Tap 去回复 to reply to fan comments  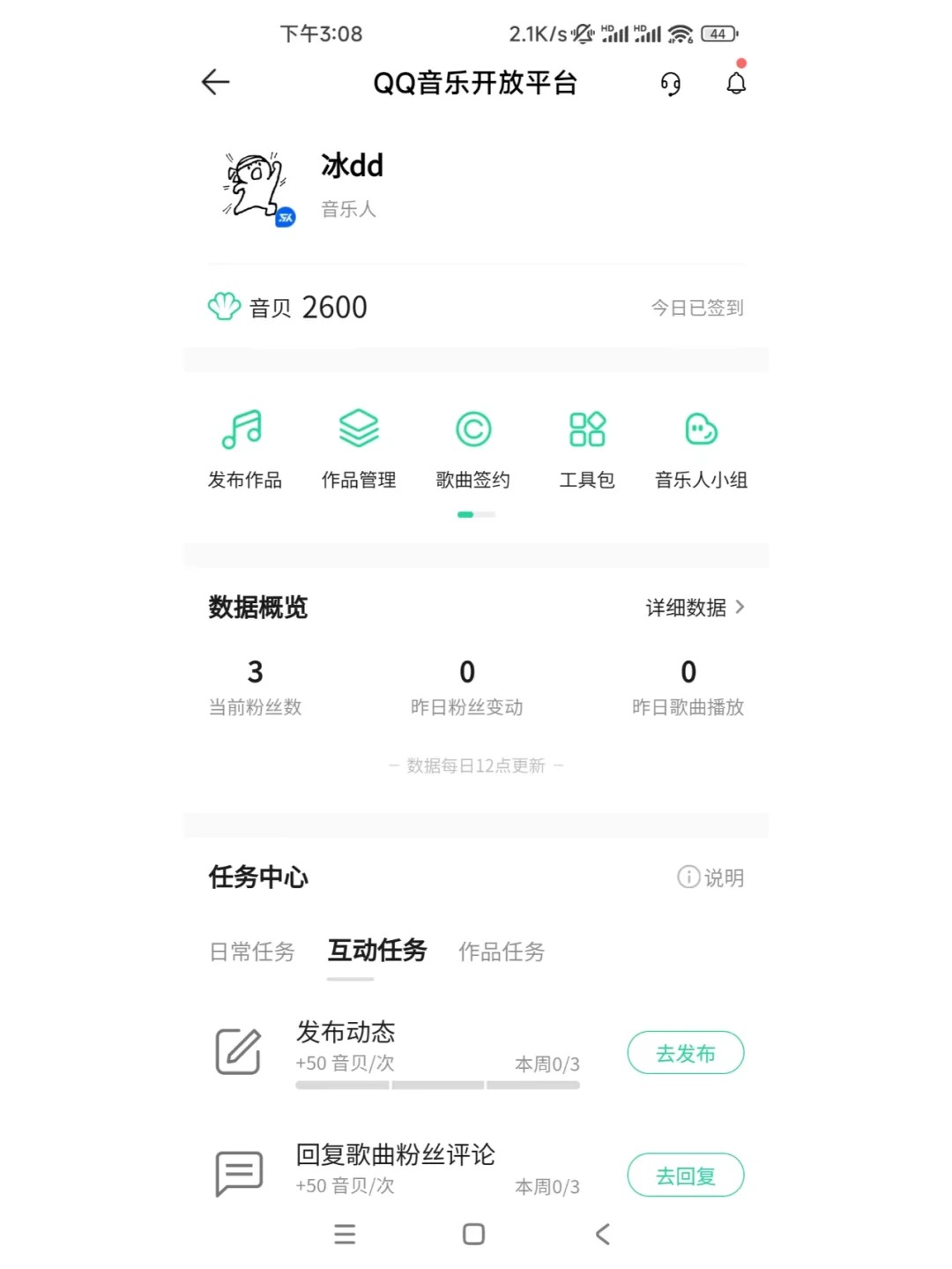pyautogui.click(x=685, y=1176)
